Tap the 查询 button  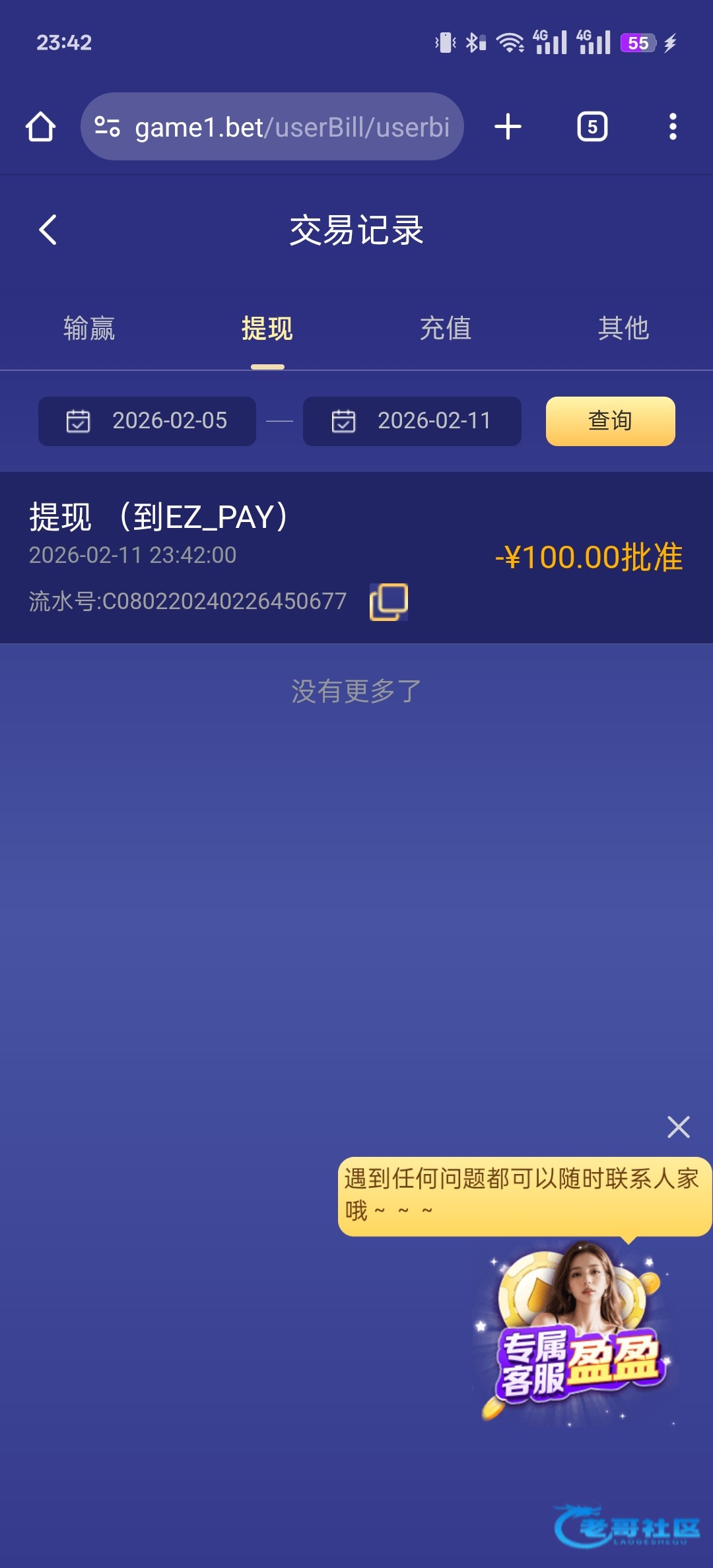point(610,421)
